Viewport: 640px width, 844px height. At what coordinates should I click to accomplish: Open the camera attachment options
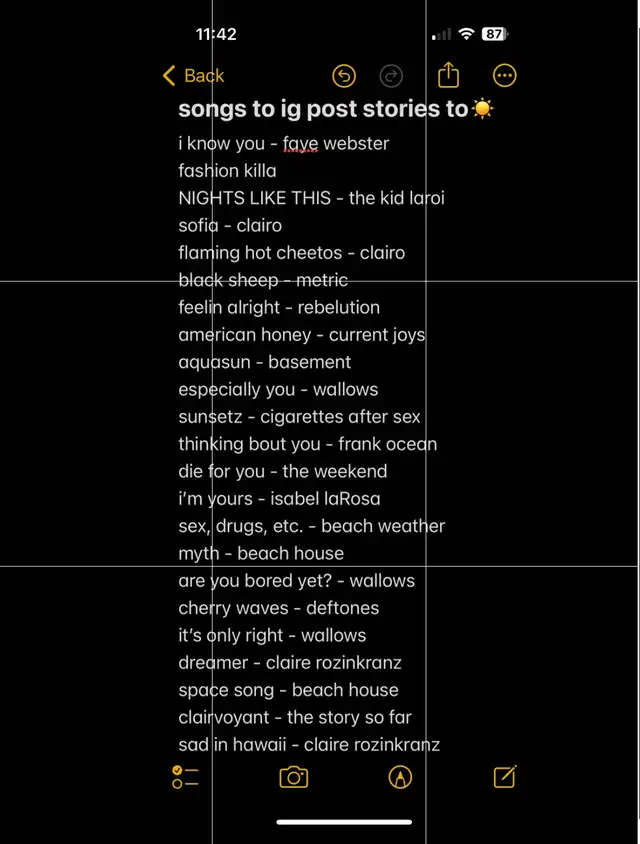293,777
